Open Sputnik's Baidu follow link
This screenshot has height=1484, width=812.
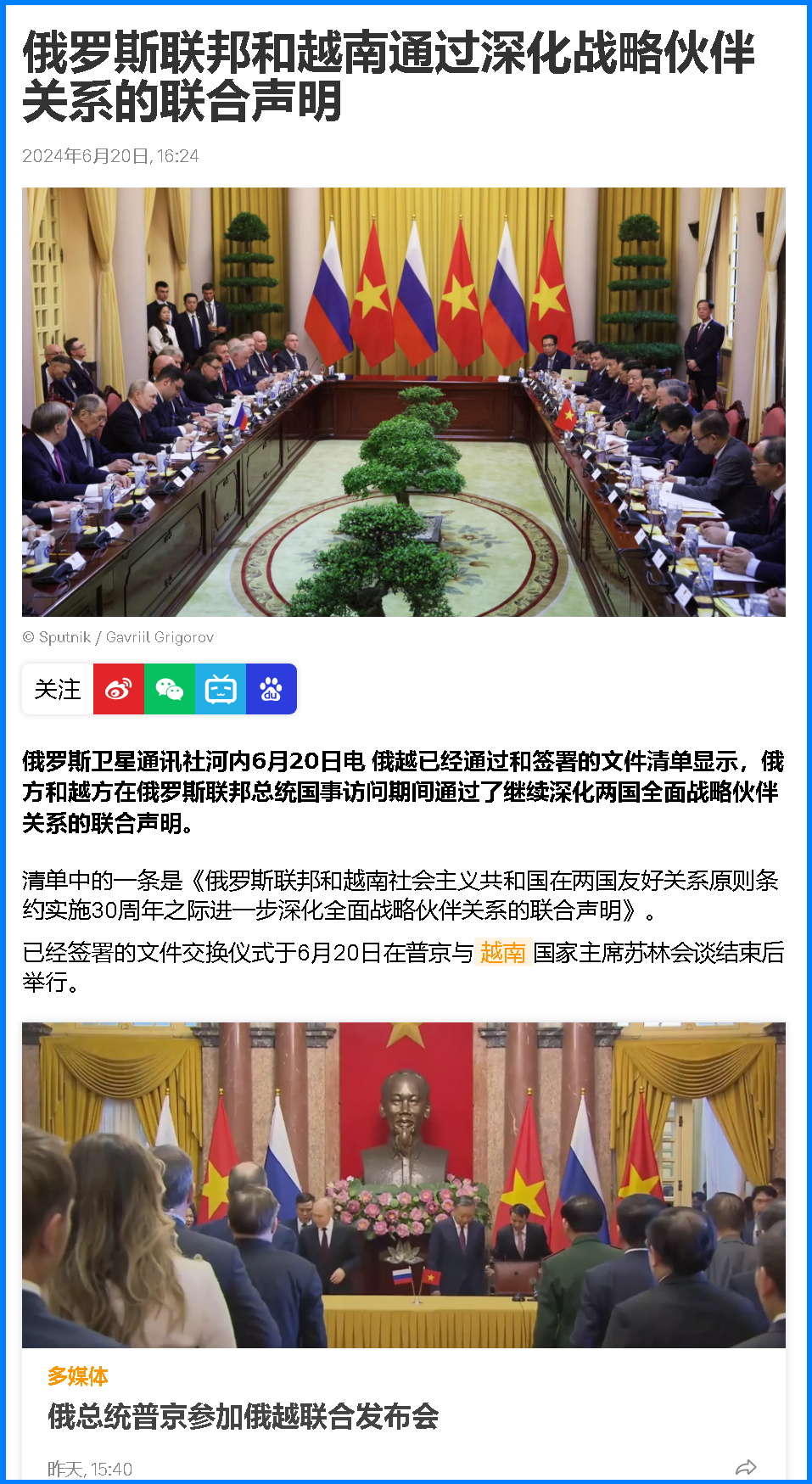point(271,689)
